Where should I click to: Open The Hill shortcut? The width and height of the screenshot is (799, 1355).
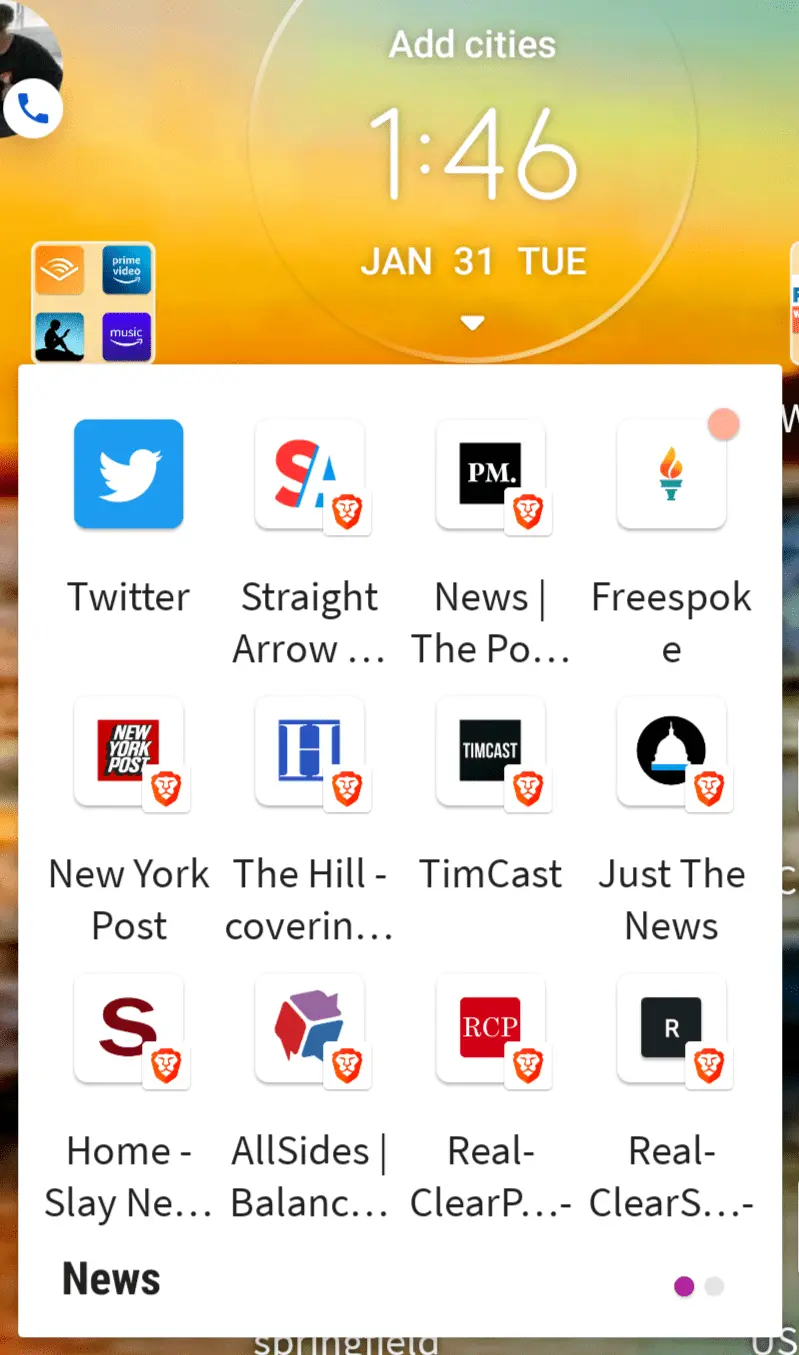(309, 751)
